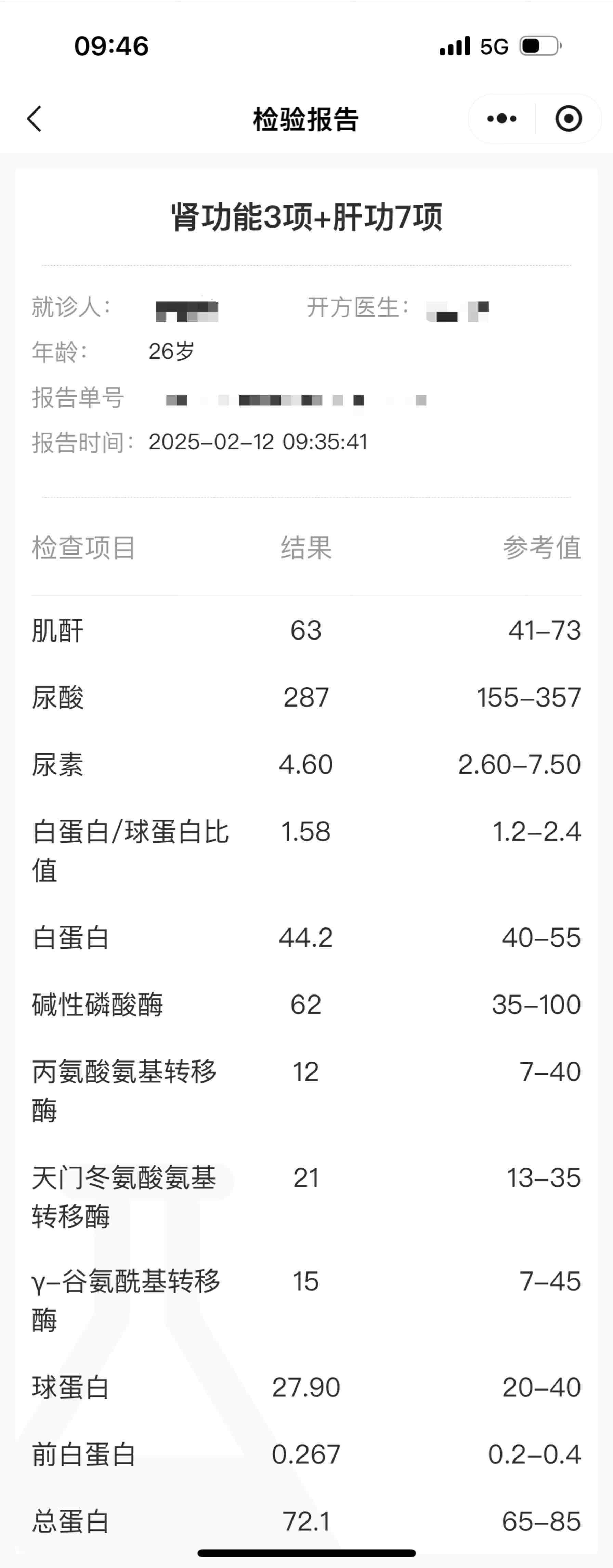This screenshot has height=1568, width=613.
Task: Close the mini program with the circle button
Action: tap(569, 119)
